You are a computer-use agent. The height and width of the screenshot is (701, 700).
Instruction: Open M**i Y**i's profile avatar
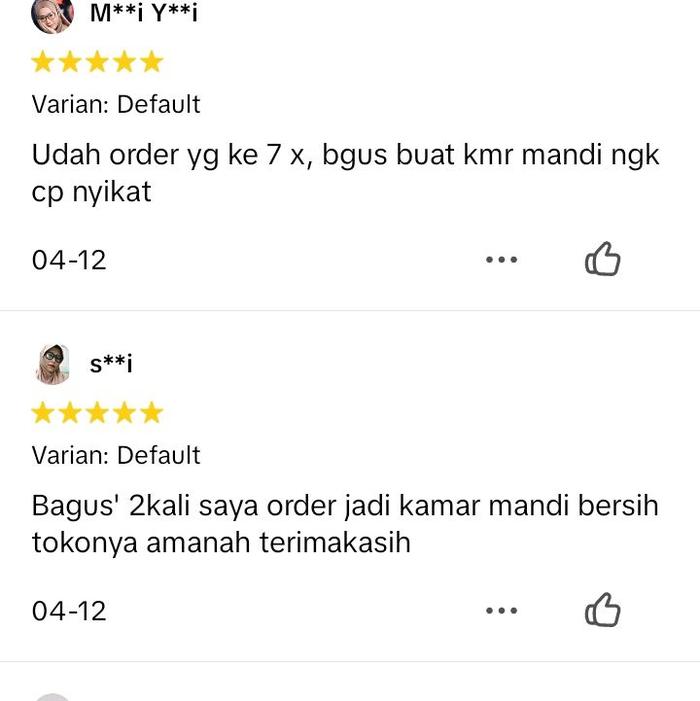coord(52,15)
